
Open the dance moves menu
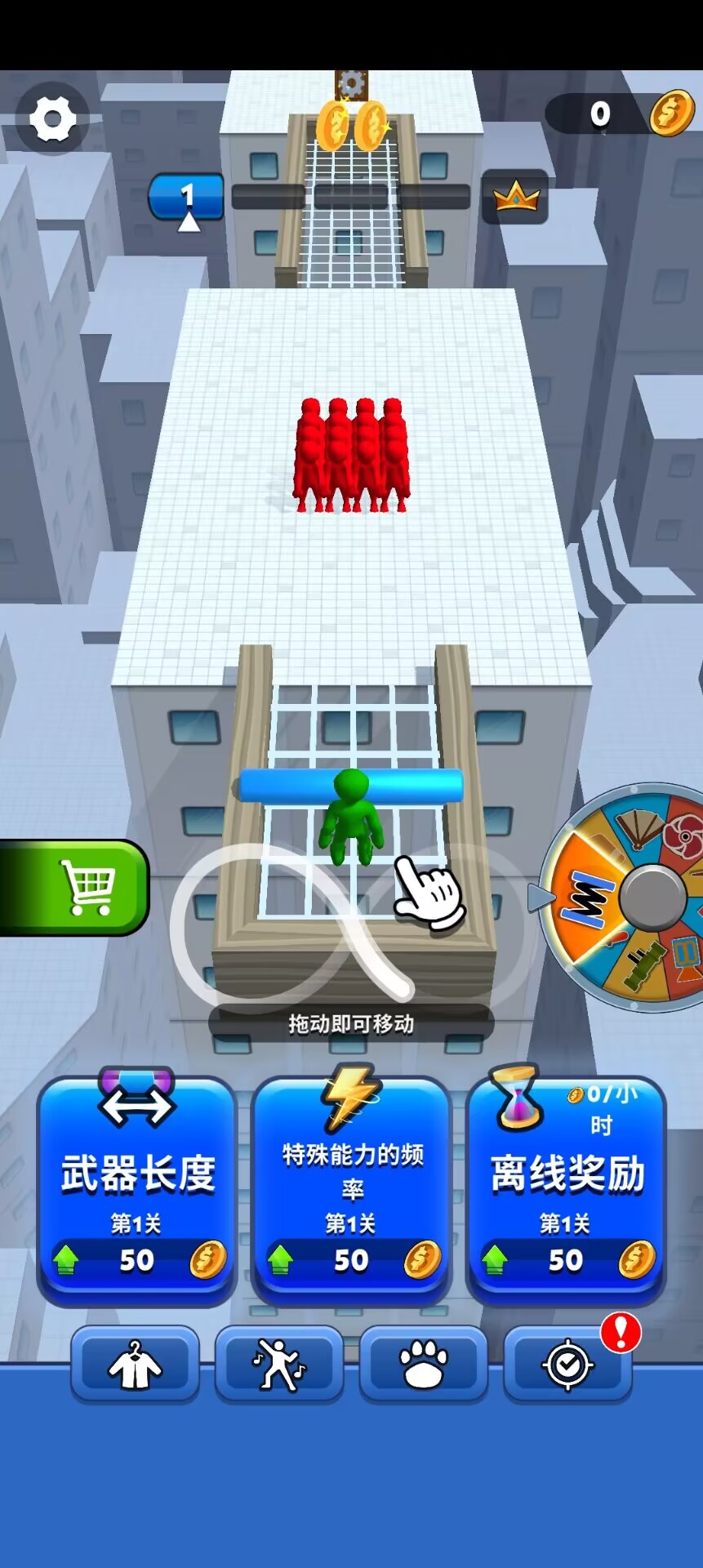[278, 1365]
